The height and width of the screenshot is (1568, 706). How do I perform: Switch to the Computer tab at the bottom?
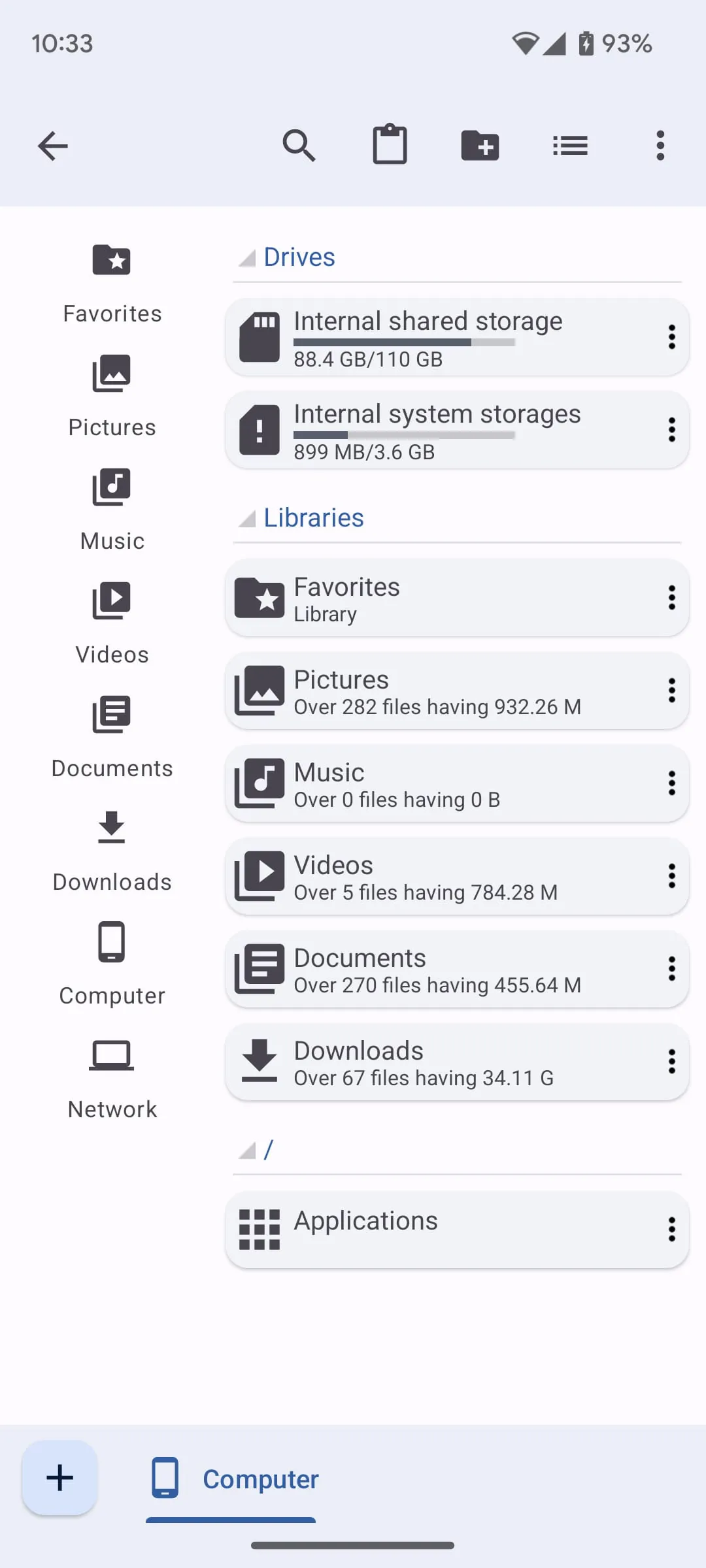(x=232, y=1478)
